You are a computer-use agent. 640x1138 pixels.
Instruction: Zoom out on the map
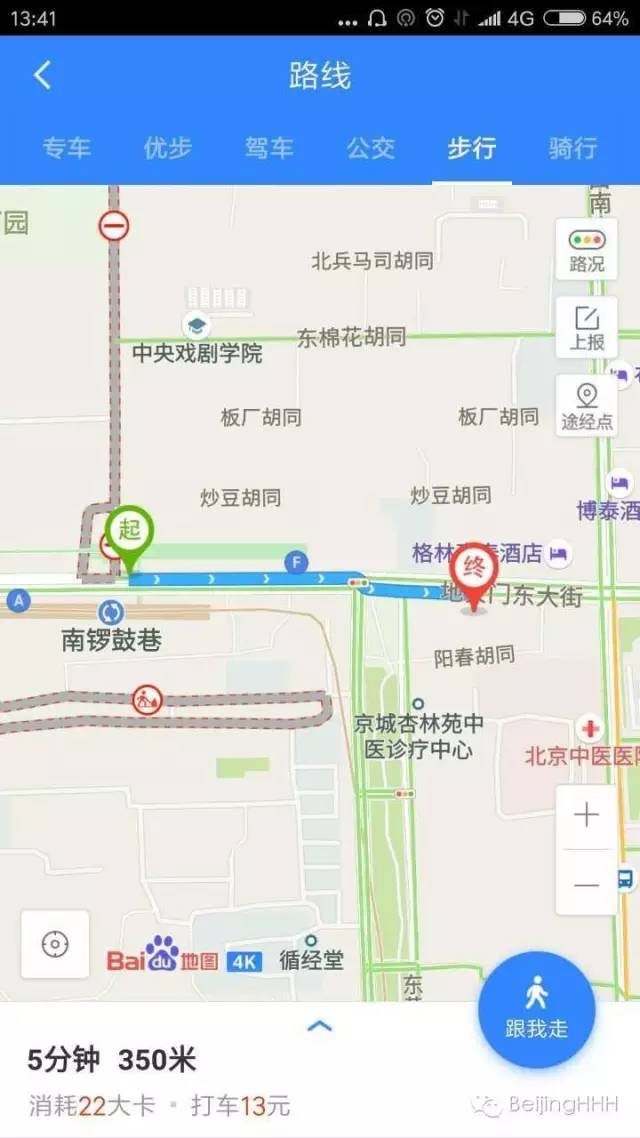587,884
